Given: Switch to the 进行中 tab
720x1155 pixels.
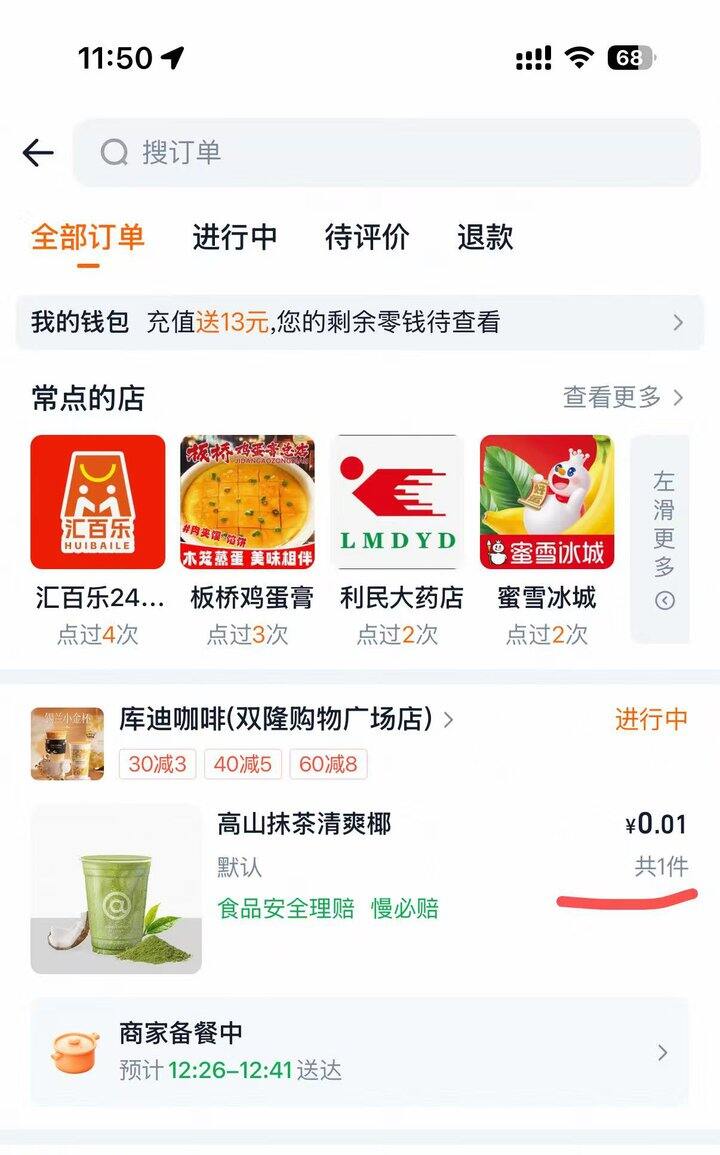Looking at the screenshot, I should 234,238.
